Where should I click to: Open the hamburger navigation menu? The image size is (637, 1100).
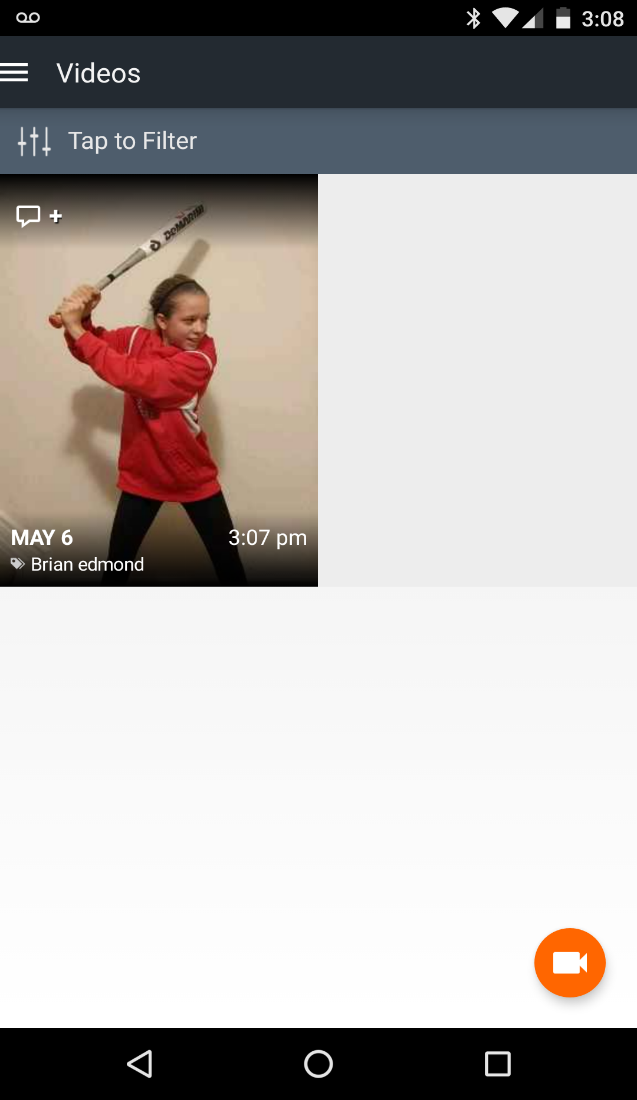click(x=15, y=73)
